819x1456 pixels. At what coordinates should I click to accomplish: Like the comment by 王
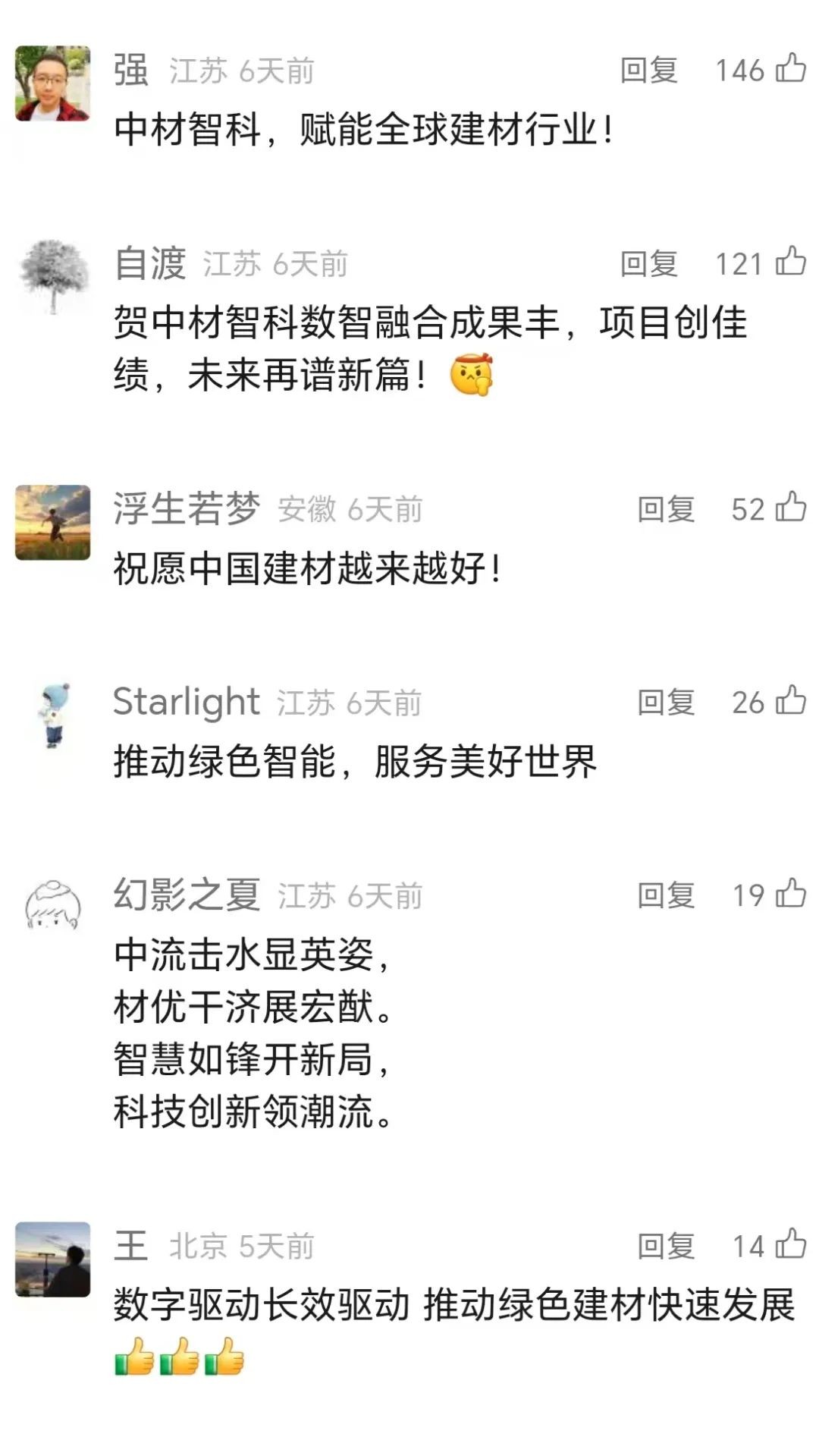pyautogui.click(x=790, y=1244)
